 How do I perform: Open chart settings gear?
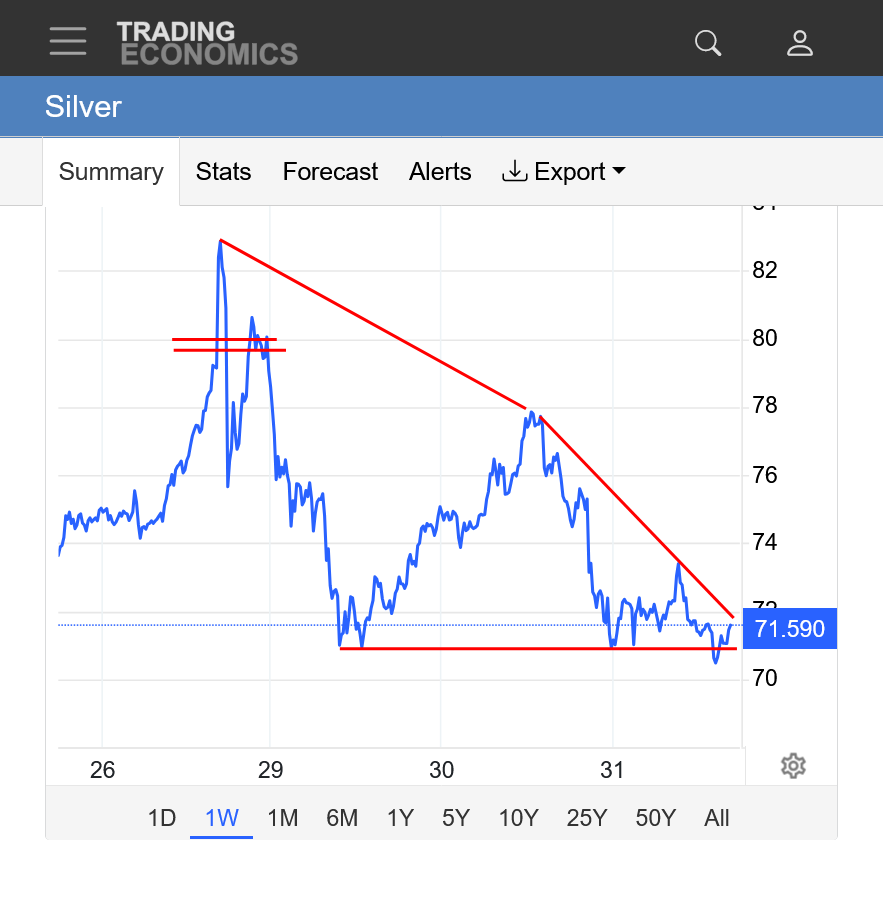(793, 766)
